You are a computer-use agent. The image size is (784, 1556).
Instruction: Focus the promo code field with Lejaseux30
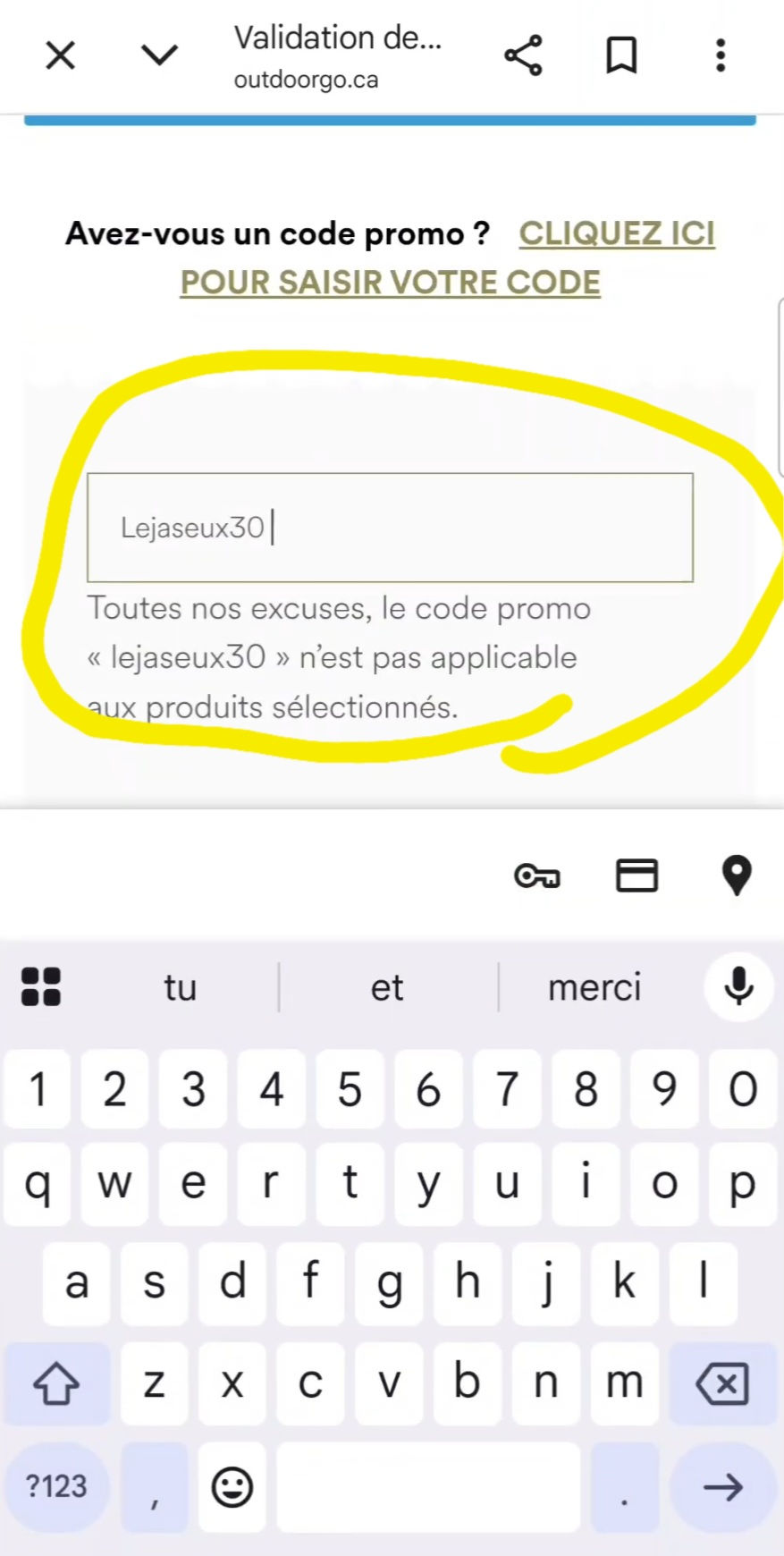[390, 528]
